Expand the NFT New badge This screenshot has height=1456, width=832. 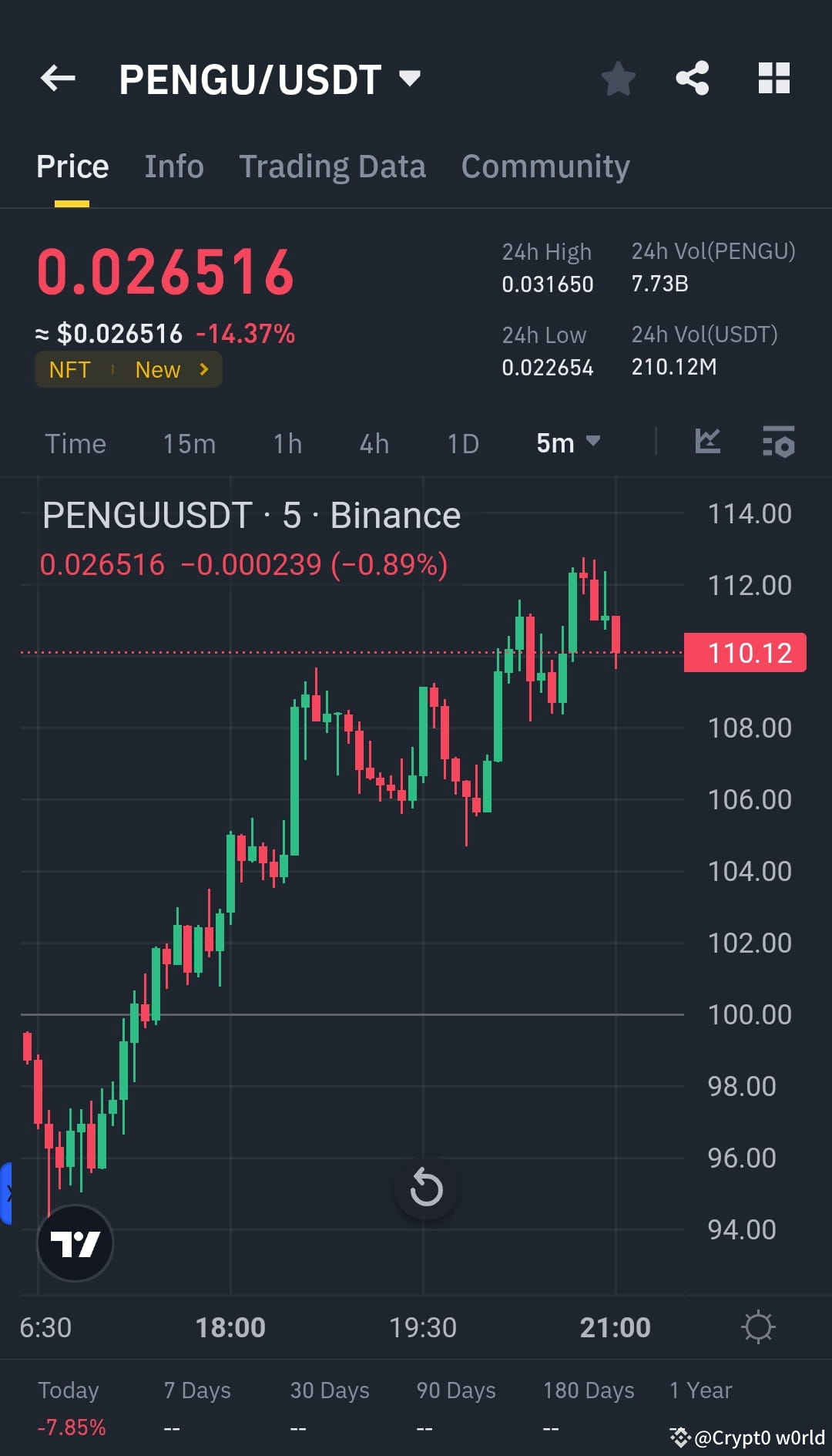tap(128, 369)
